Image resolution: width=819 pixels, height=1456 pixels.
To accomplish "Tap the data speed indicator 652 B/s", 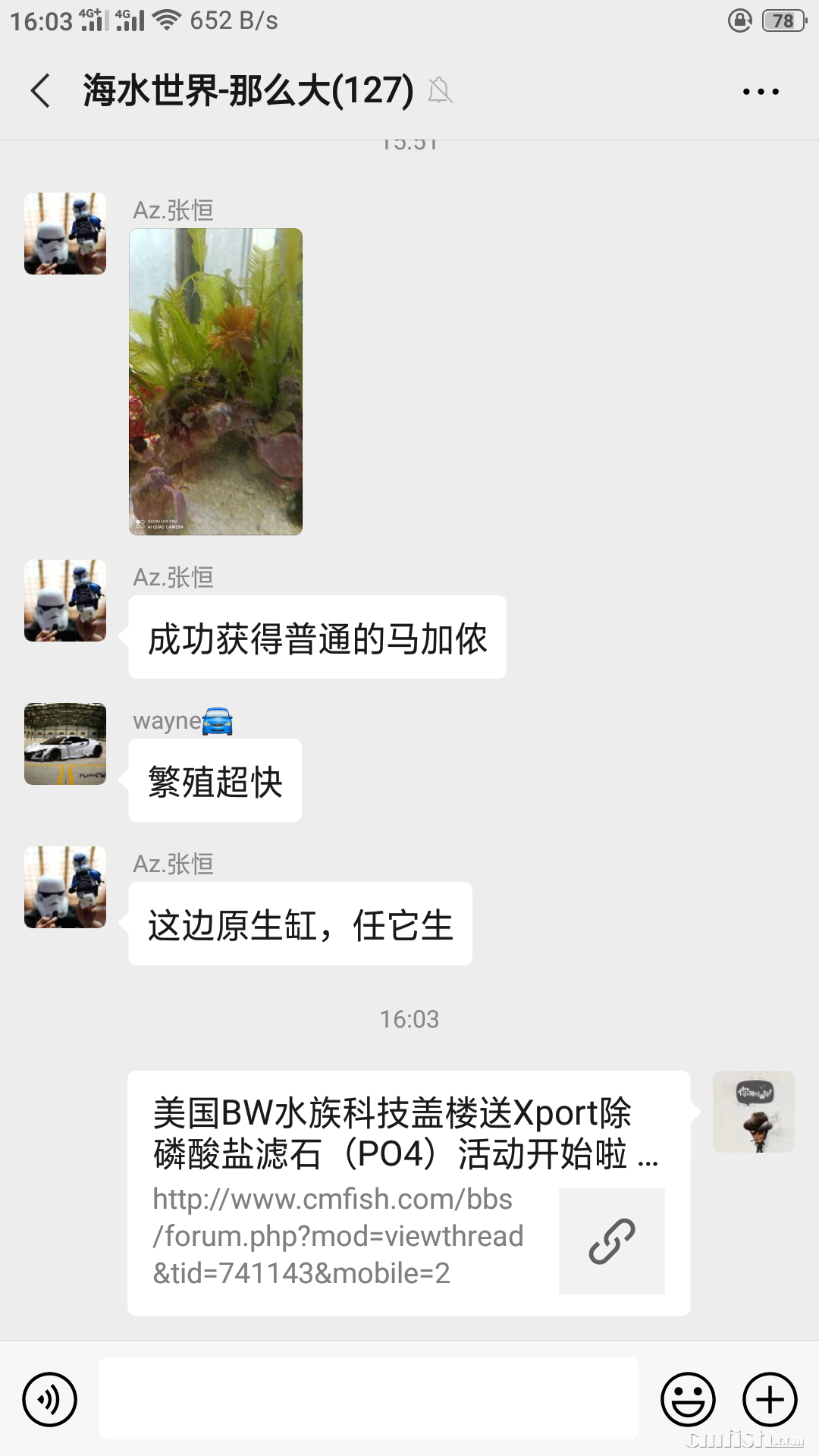I will point(233,20).
